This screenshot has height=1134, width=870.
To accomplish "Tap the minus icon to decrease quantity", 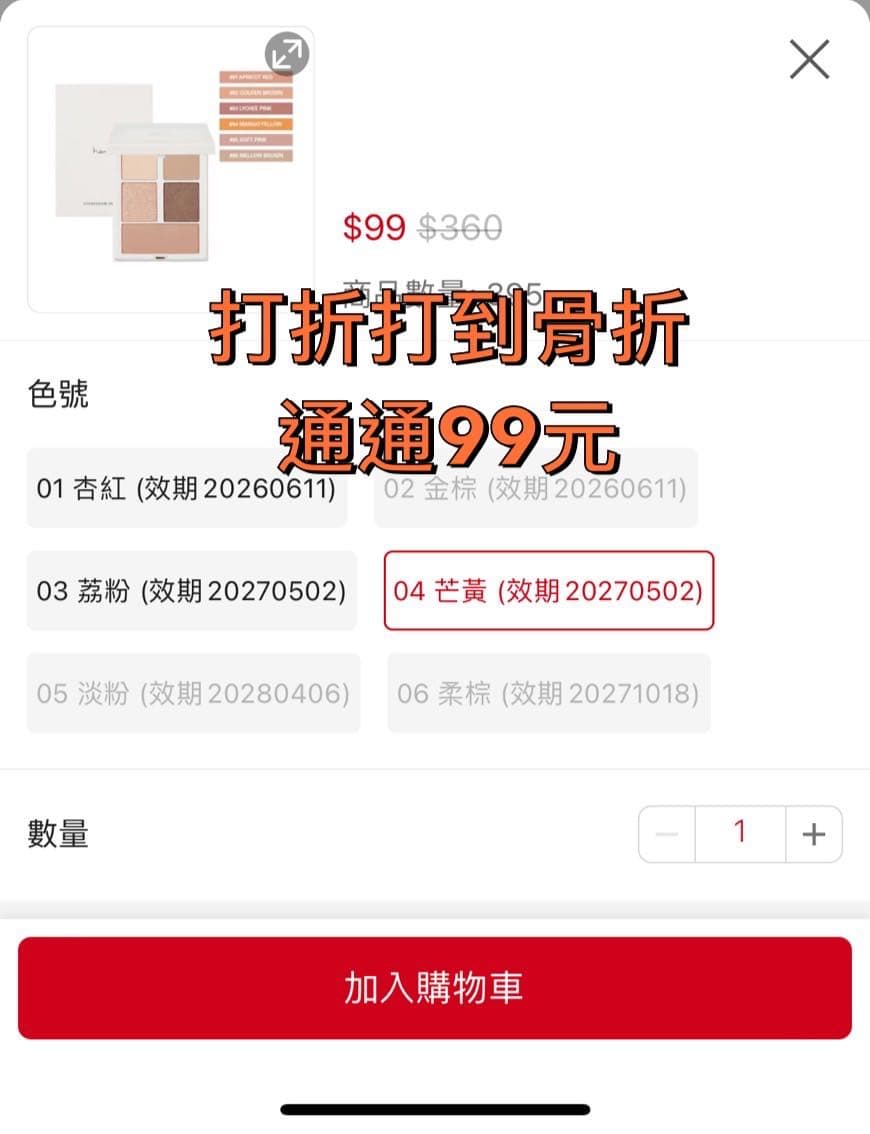I will (666, 833).
